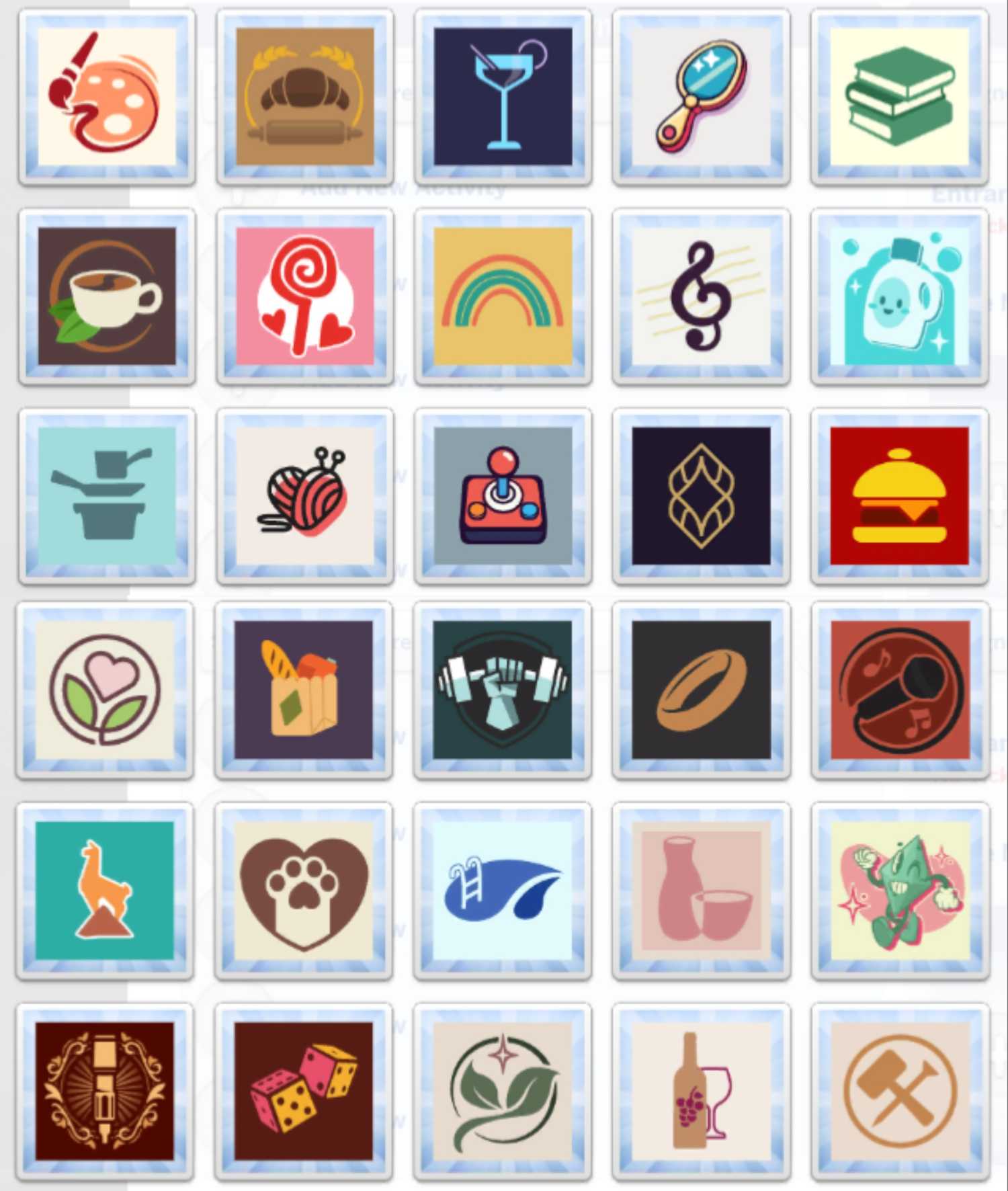The height and width of the screenshot is (1191, 1008).
Task: Select the rainbow icon
Action: click(502, 296)
